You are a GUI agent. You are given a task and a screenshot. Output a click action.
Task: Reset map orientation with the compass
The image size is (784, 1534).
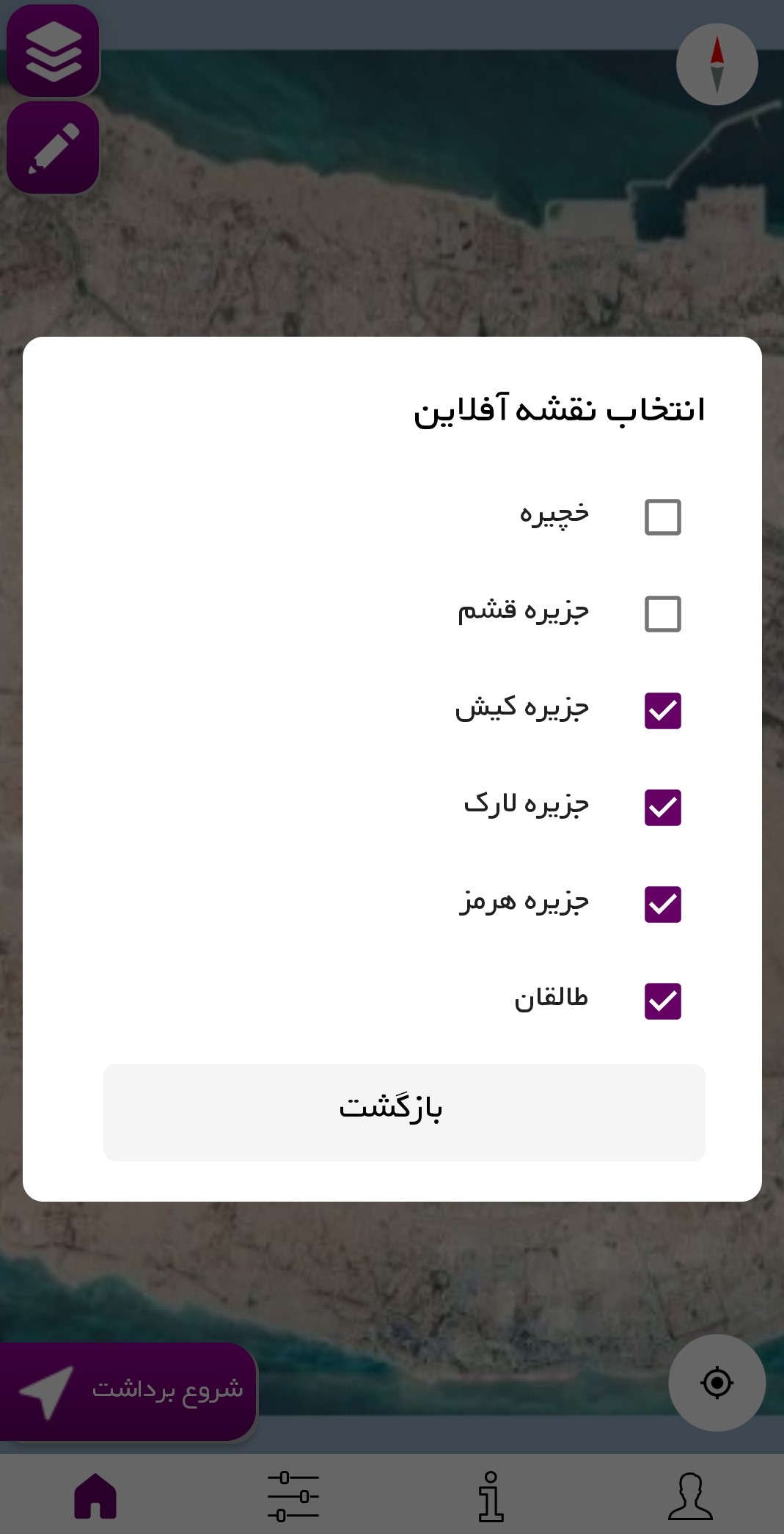pyautogui.click(x=717, y=65)
